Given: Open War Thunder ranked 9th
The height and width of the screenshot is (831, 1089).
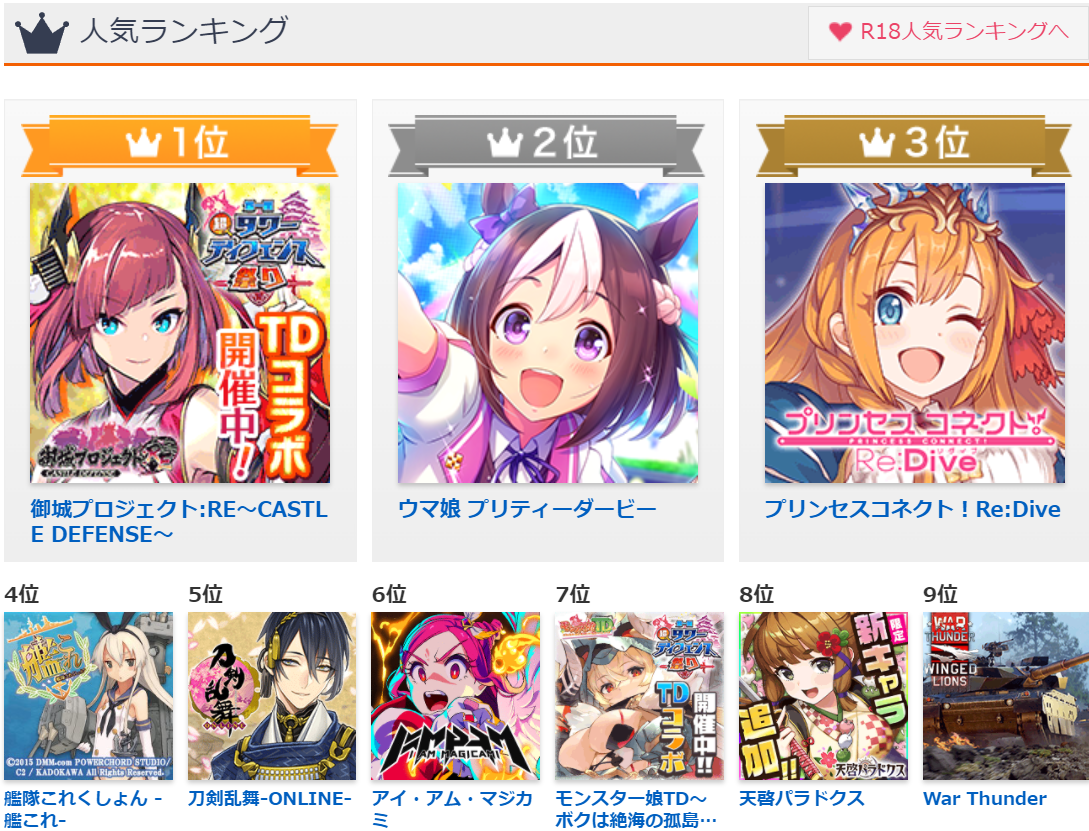Looking at the screenshot, I should point(1005,696).
